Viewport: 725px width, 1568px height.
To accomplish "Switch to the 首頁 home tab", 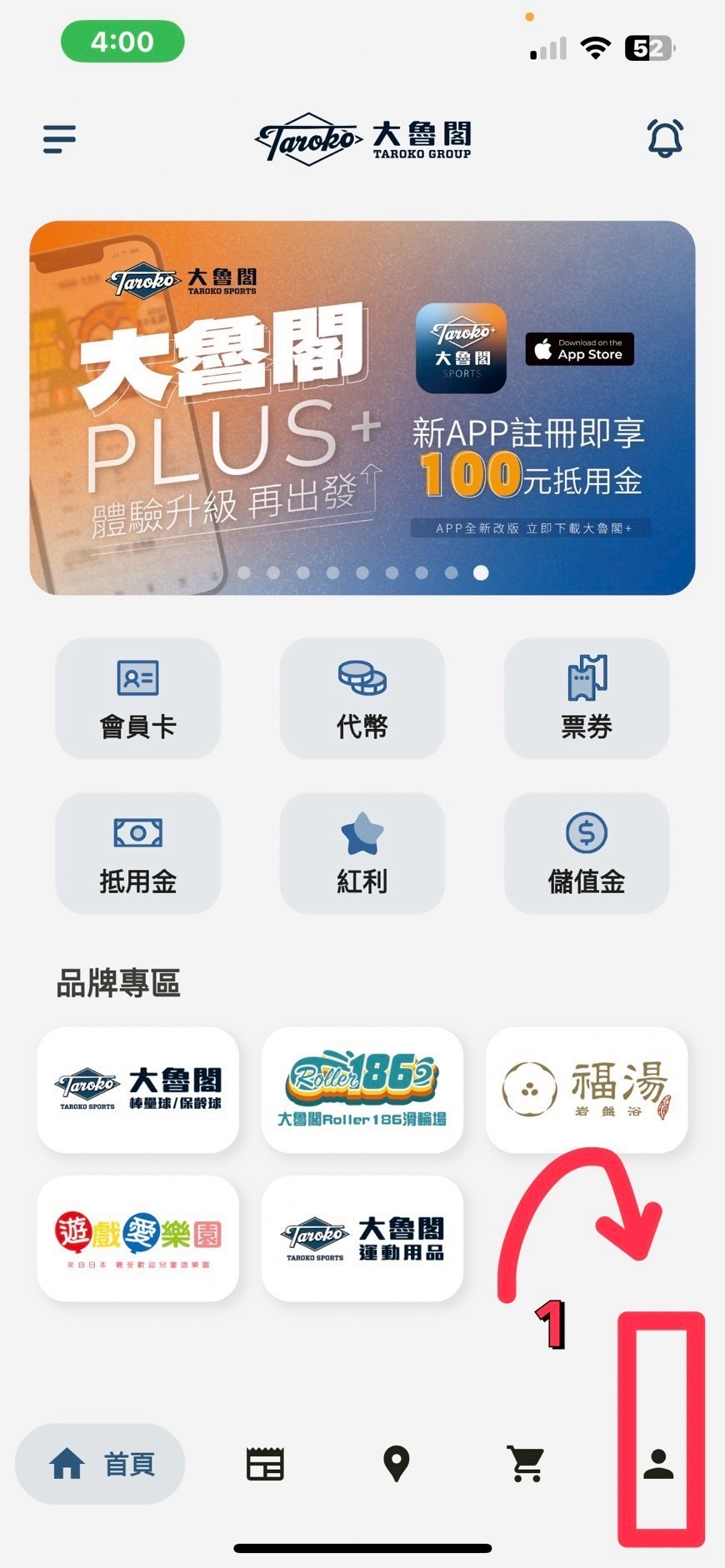I will pos(100,1463).
